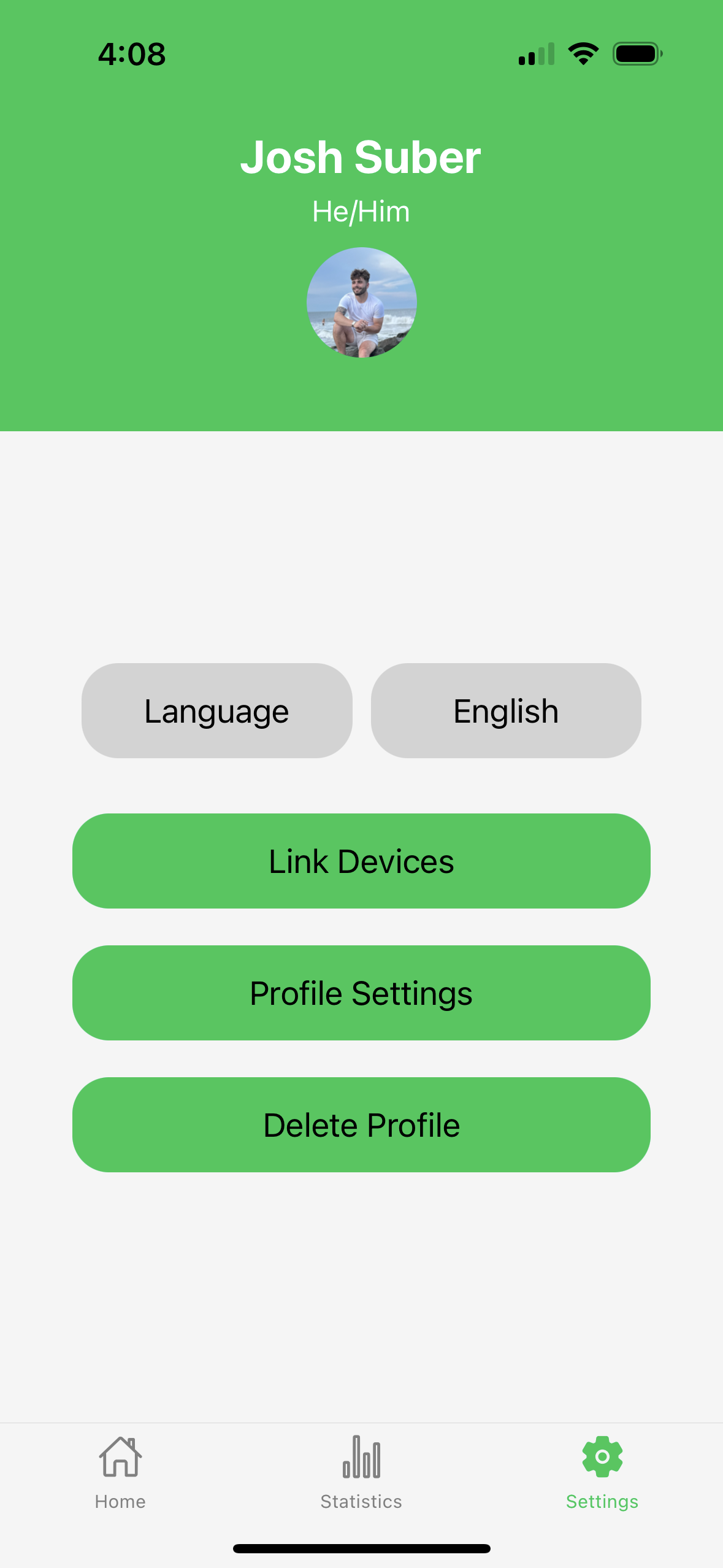
Task: Tap Josh Suber's profile photo
Action: coord(362,302)
